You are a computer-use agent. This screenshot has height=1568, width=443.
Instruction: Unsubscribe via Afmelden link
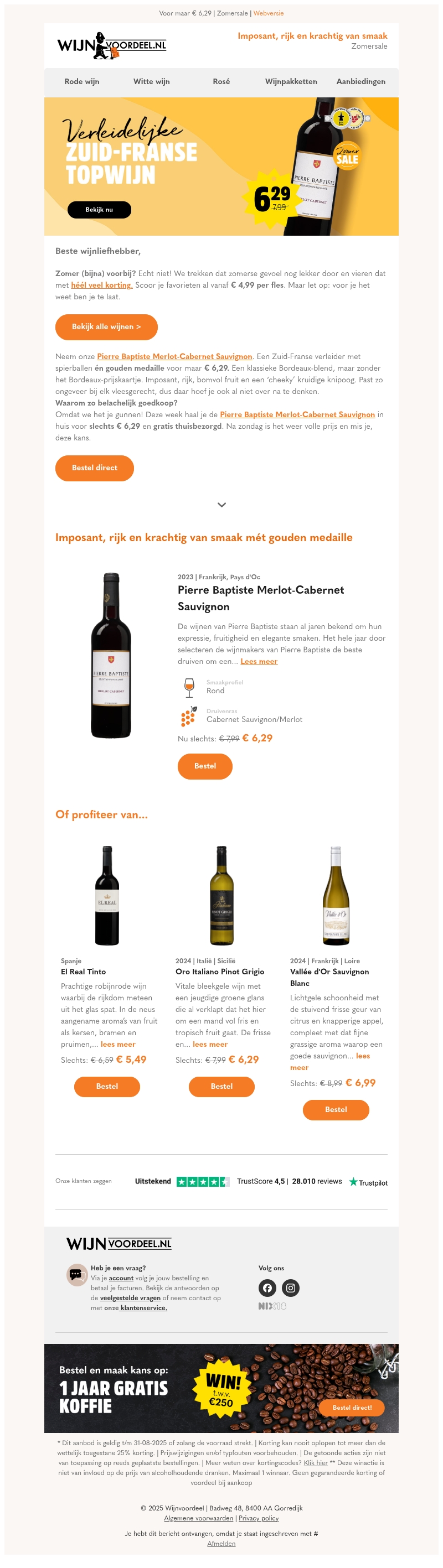(221, 1543)
